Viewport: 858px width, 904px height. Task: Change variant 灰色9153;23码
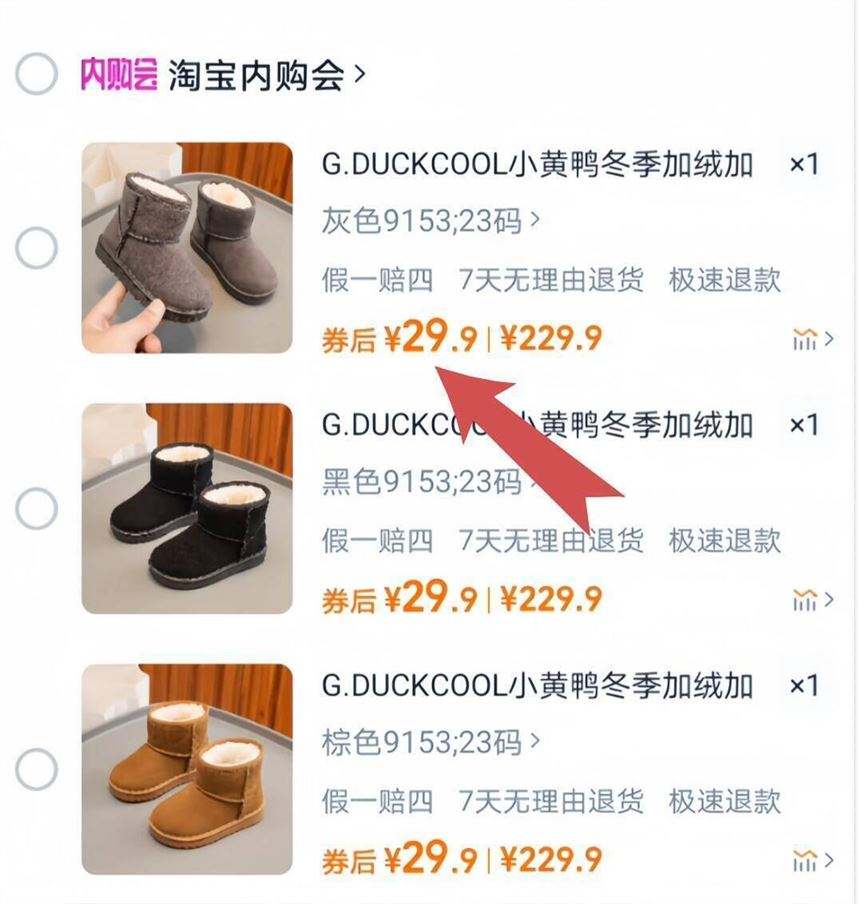pos(432,220)
